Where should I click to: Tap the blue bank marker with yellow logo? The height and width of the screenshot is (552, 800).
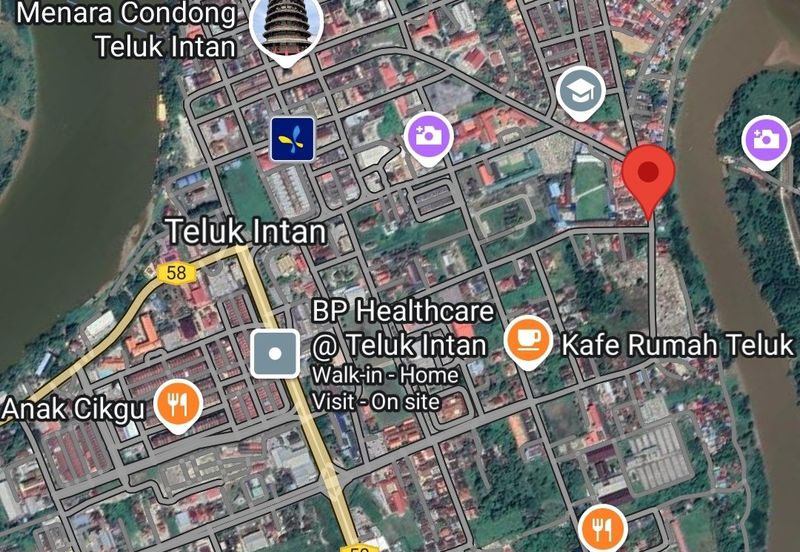293,138
